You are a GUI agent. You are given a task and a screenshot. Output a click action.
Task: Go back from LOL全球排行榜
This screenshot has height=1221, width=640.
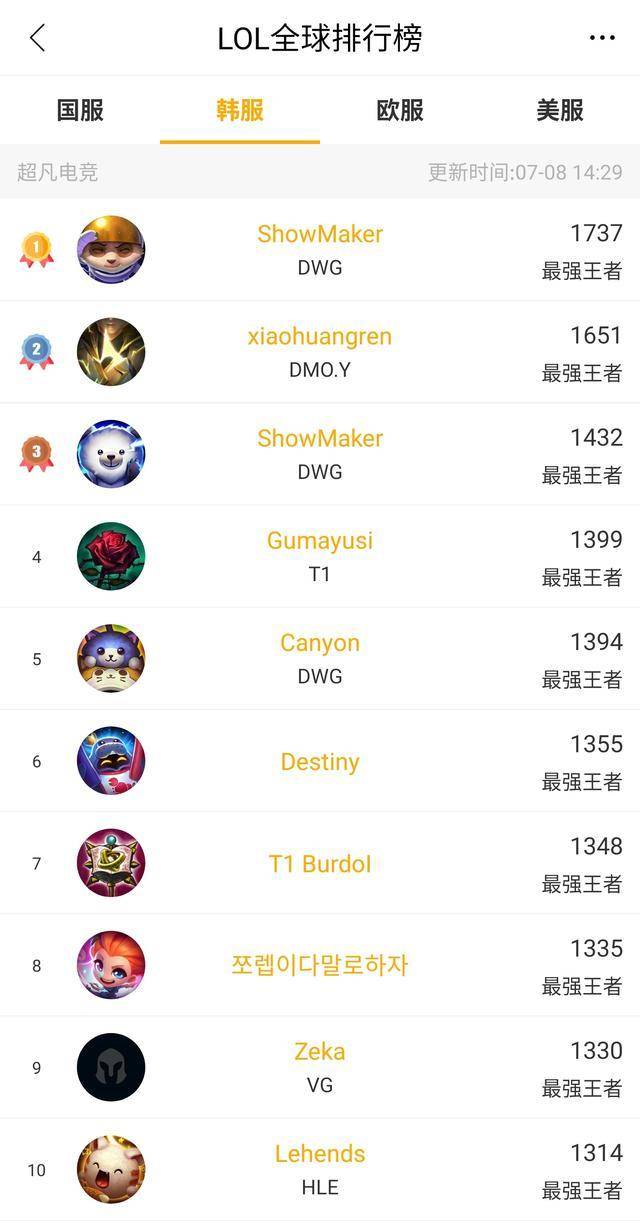pyautogui.click(x=38, y=38)
